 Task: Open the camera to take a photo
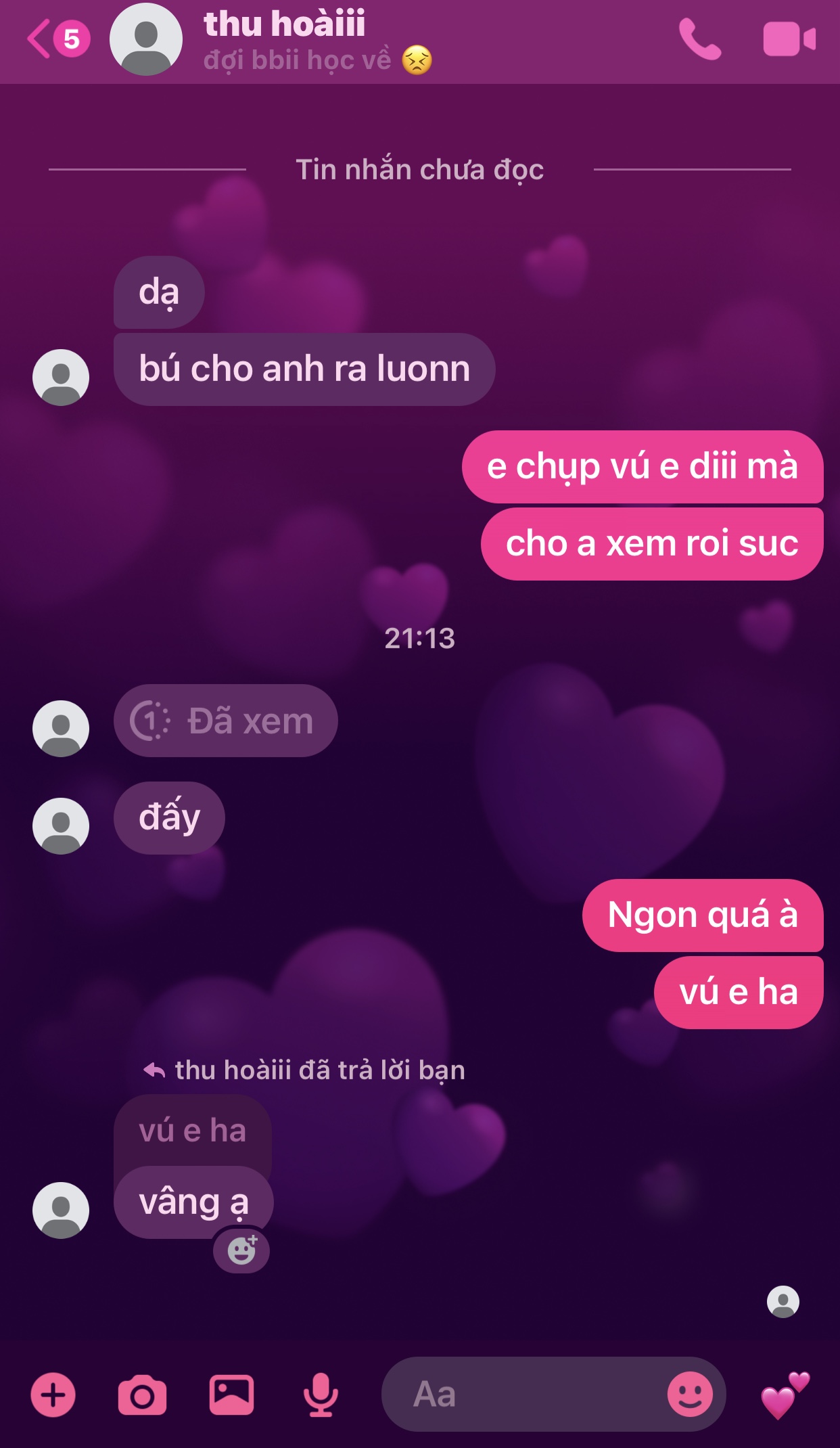142,1395
